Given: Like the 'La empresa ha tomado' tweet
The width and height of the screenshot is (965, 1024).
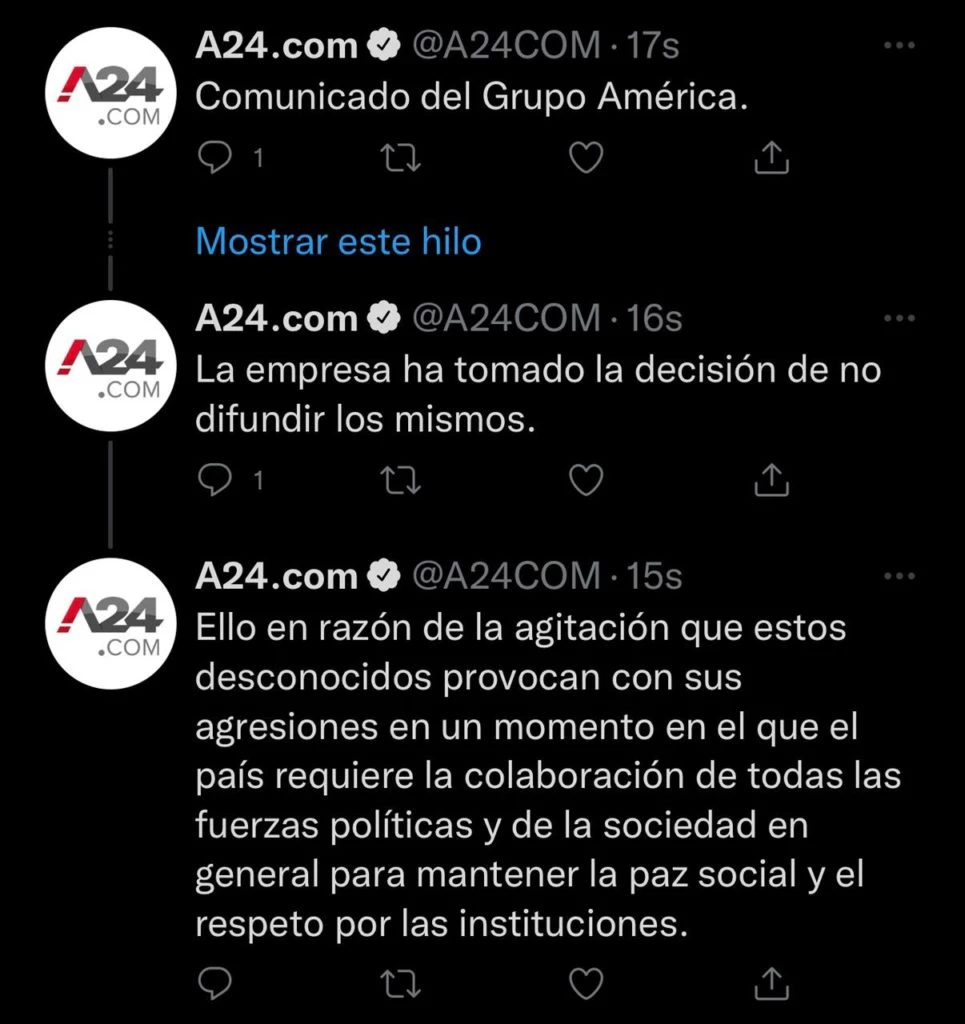Looking at the screenshot, I should coord(586,480).
